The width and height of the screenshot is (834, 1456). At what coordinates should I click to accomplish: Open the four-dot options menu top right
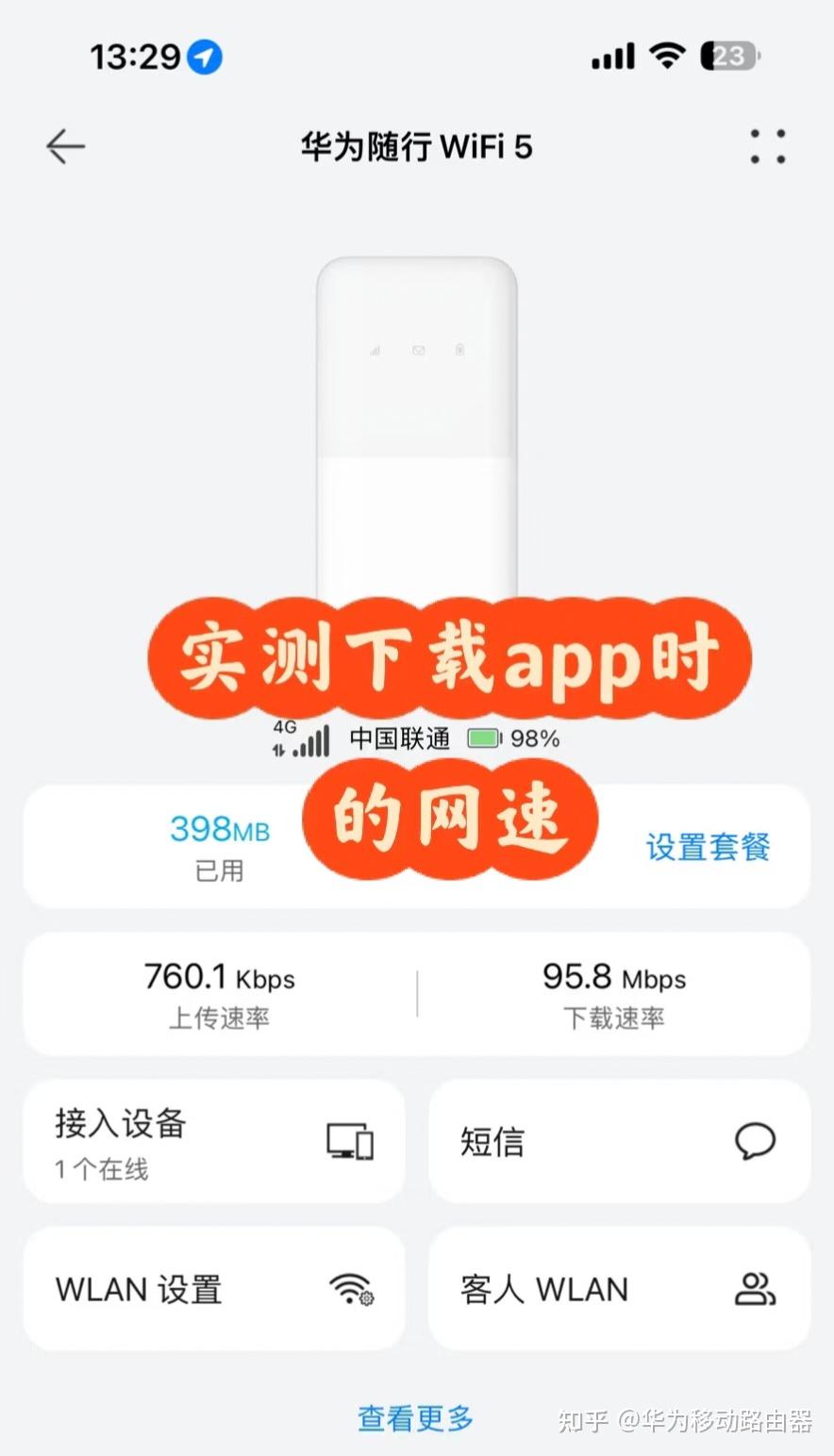click(x=768, y=148)
